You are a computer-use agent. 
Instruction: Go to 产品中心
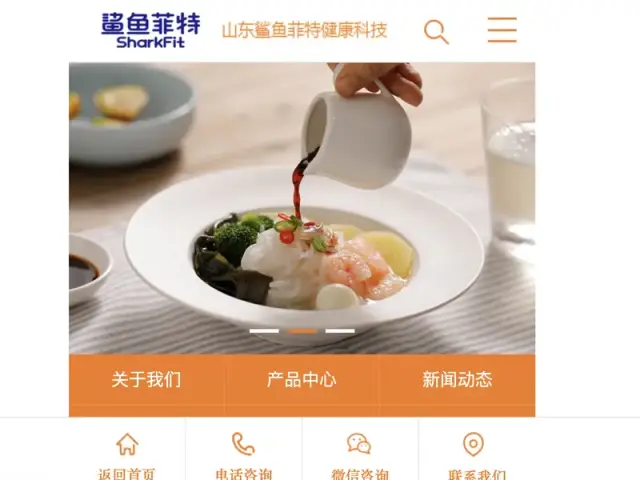point(301,380)
